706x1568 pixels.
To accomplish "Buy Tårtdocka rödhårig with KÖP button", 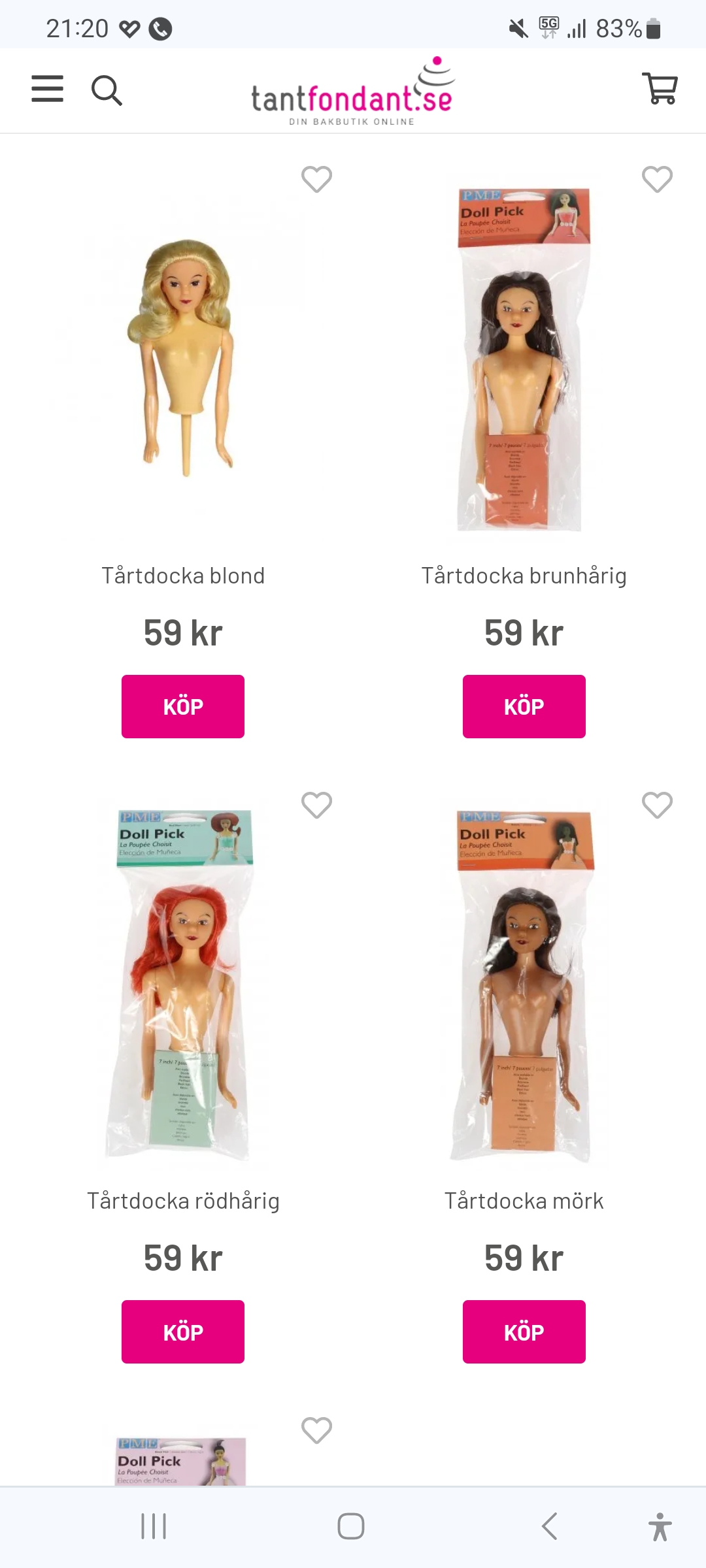I will point(183,1331).
